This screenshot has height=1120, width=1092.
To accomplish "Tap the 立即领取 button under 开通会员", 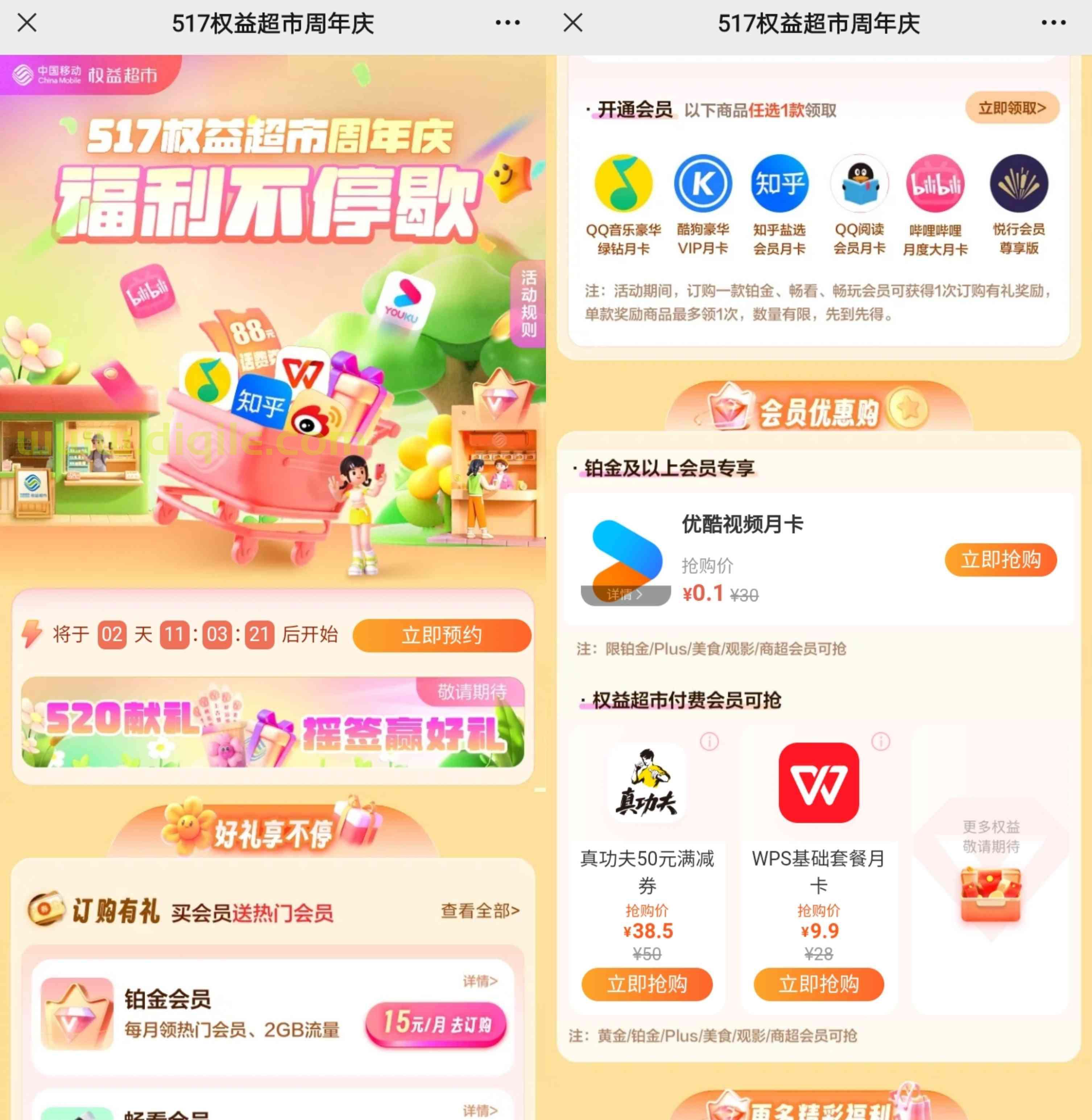I will [x=1012, y=108].
